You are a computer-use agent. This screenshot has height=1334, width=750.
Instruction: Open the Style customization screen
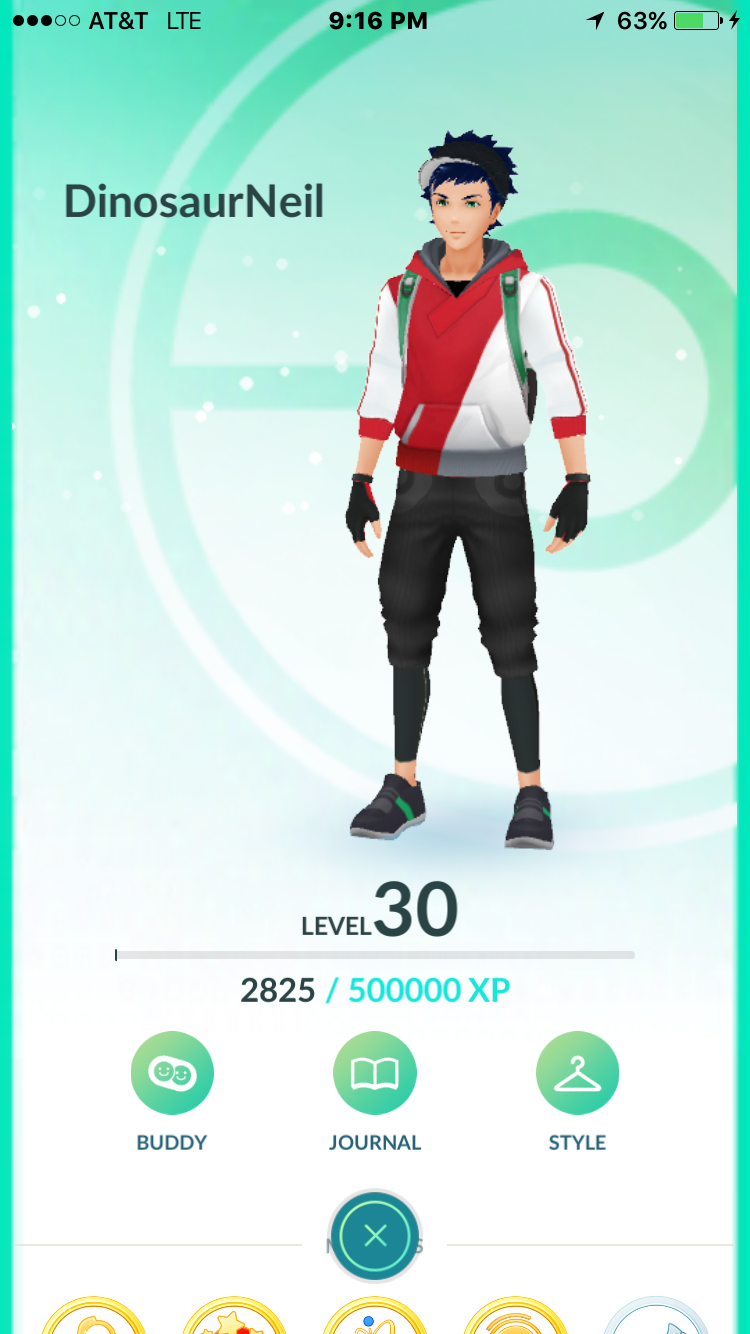coord(577,1074)
